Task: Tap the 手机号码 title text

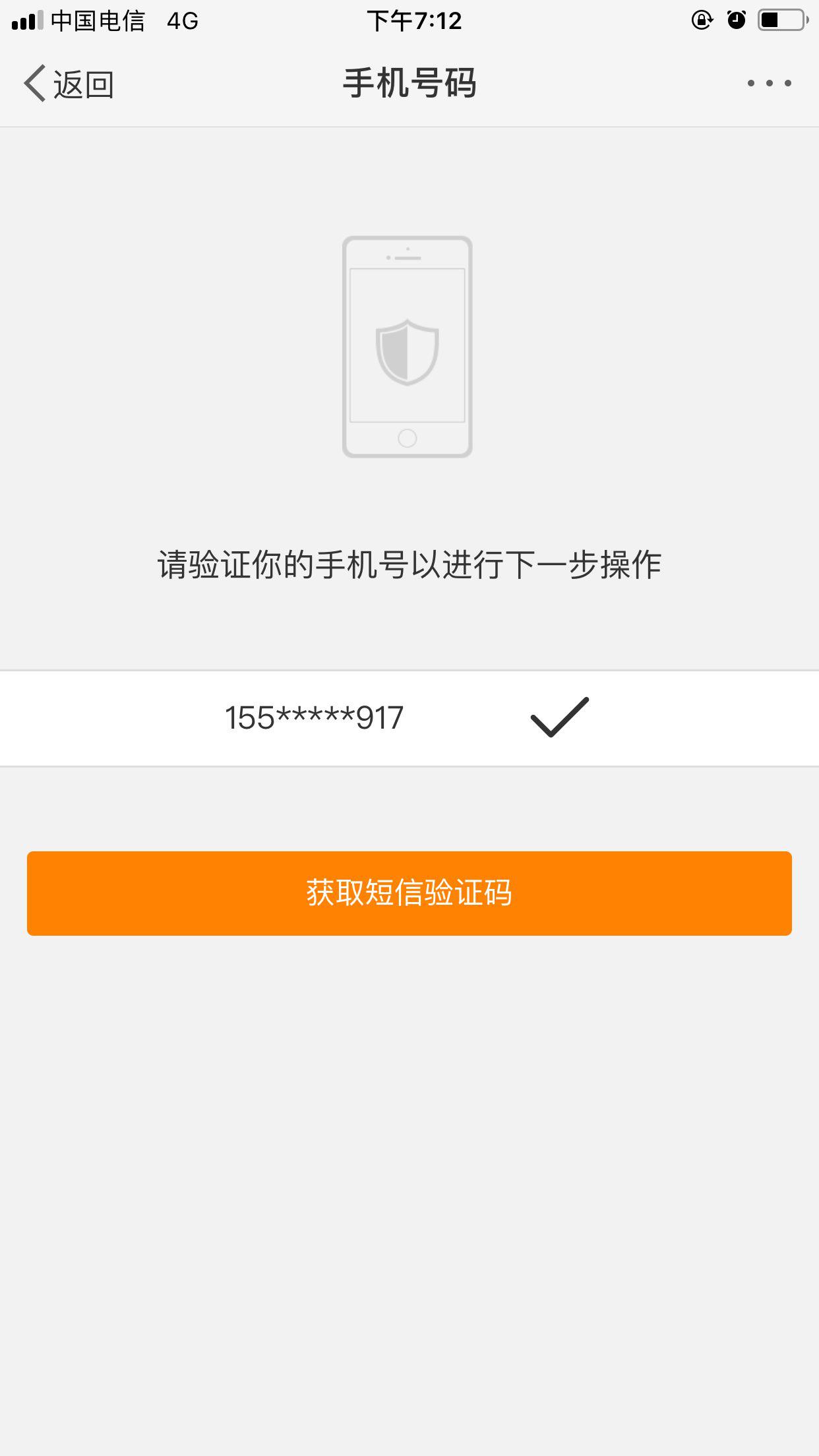Action: coord(409,81)
